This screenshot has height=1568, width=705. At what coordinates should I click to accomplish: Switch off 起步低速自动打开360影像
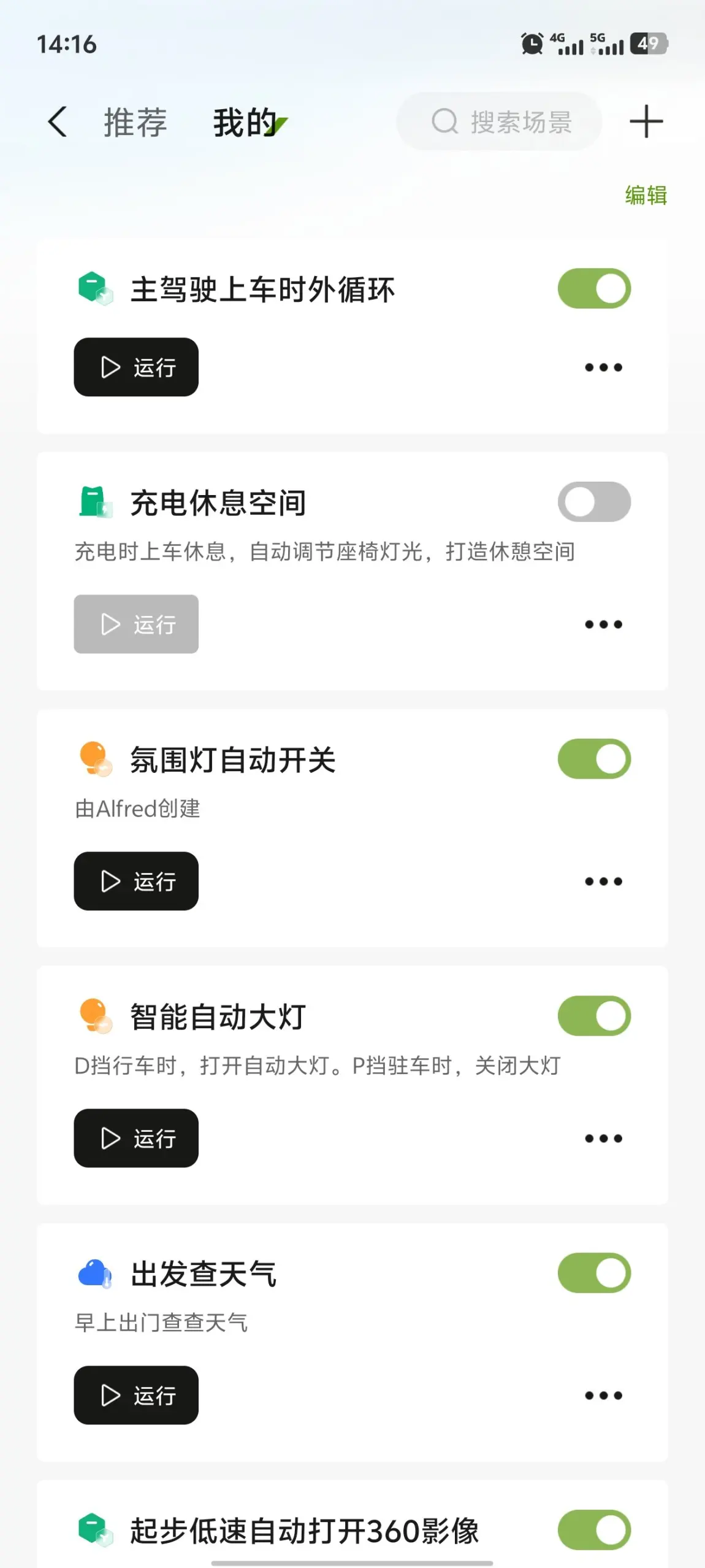pos(594,1530)
